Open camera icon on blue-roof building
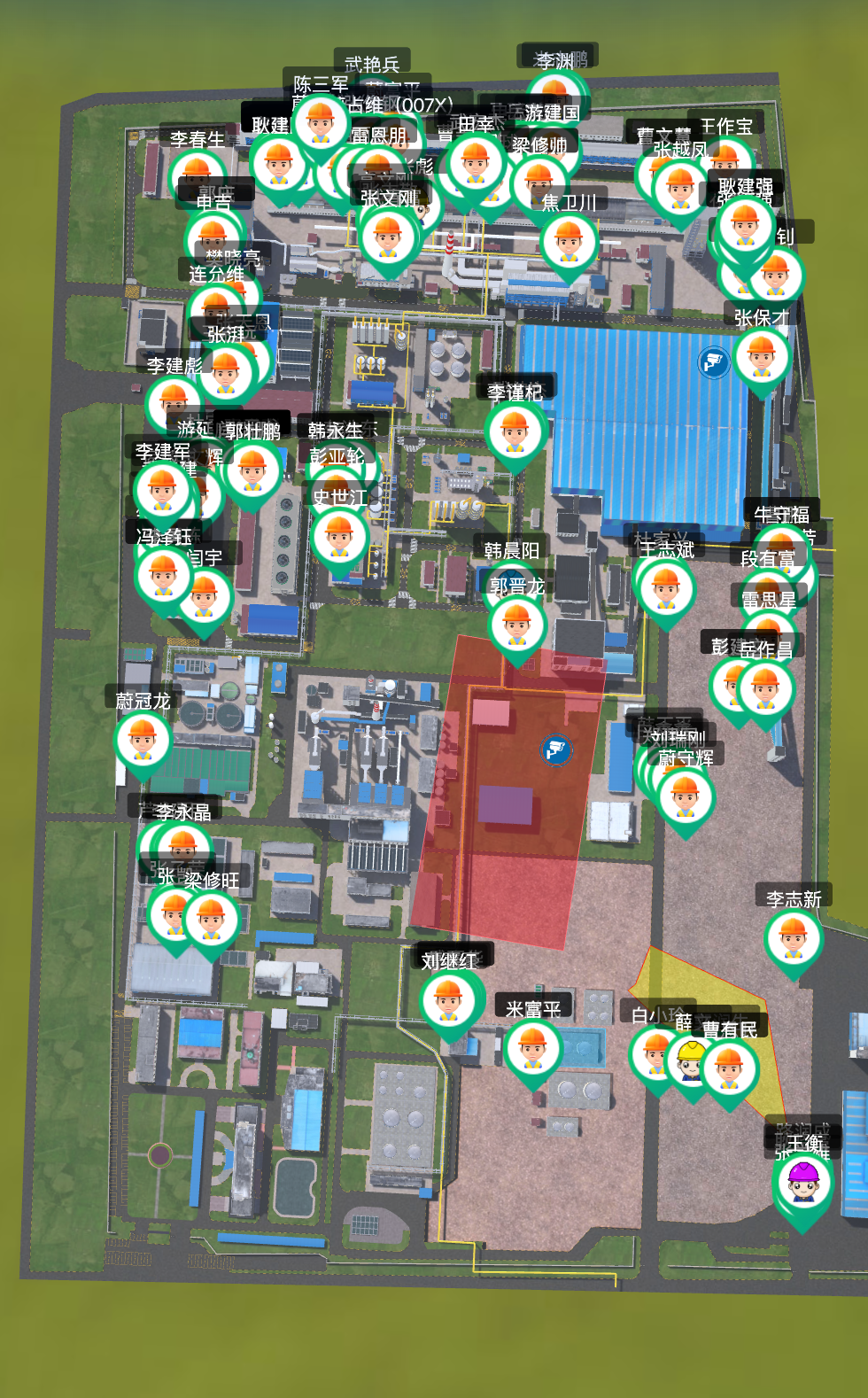The width and height of the screenshot is (868, 1398). [x=713, y=361]
